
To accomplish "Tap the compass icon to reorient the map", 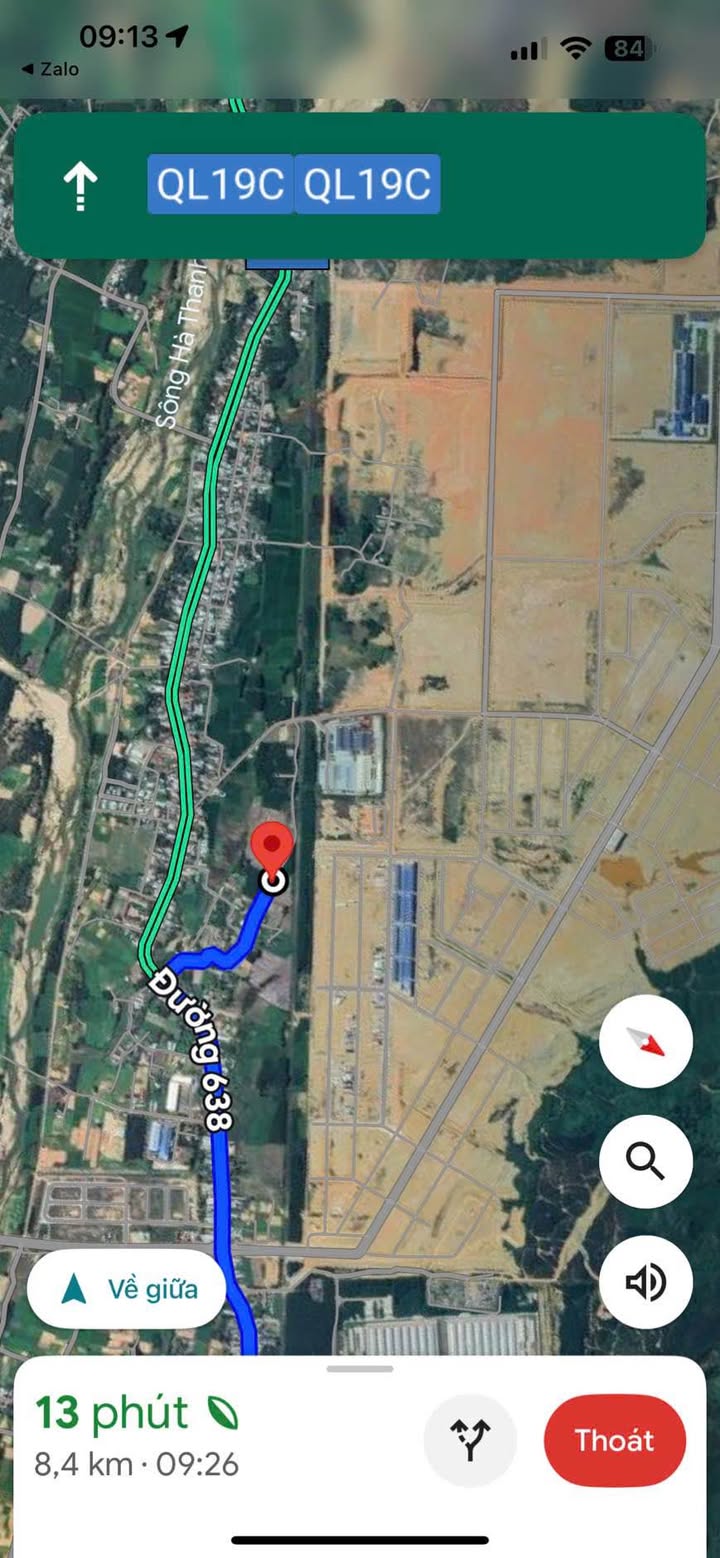I will click(646, 1042).
